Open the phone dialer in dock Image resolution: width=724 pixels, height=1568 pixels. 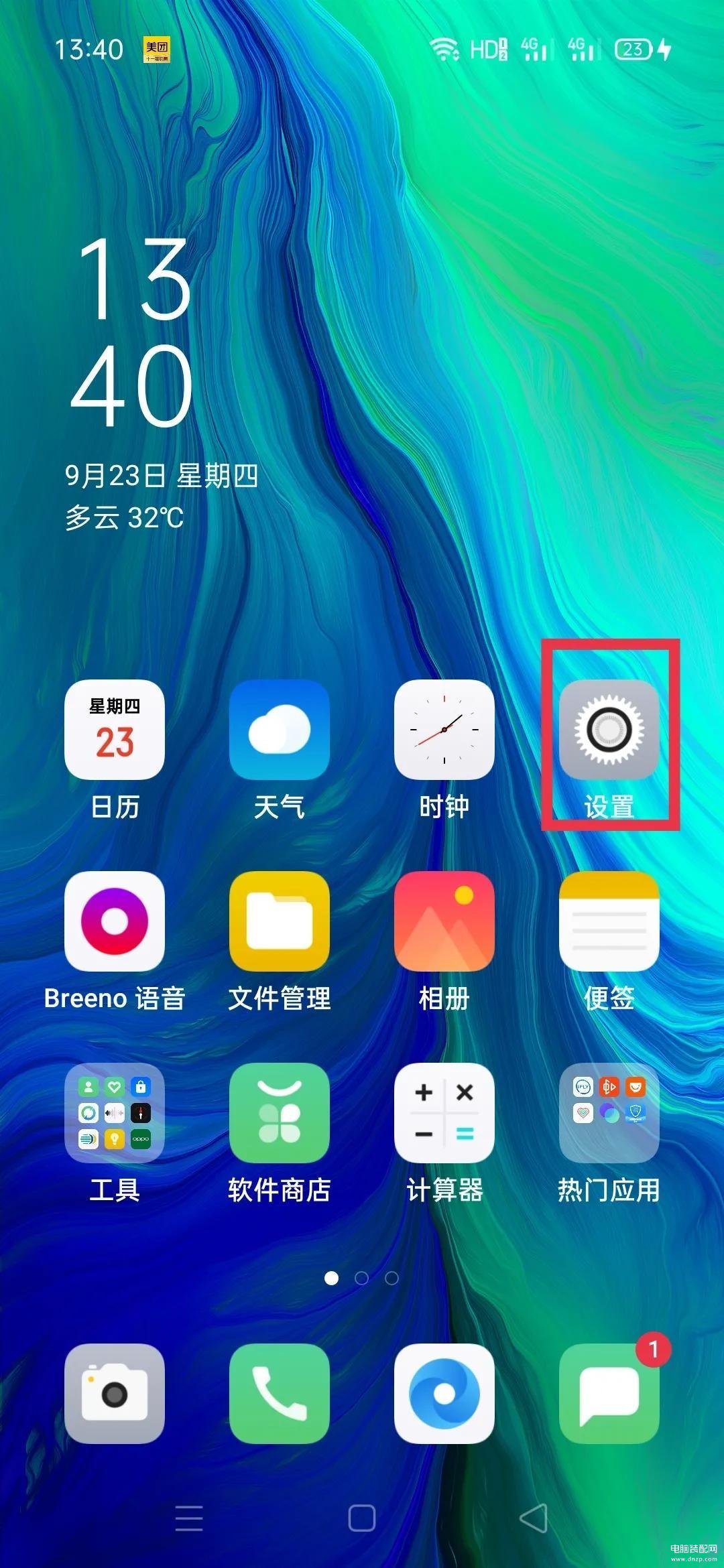point(279,1394)
